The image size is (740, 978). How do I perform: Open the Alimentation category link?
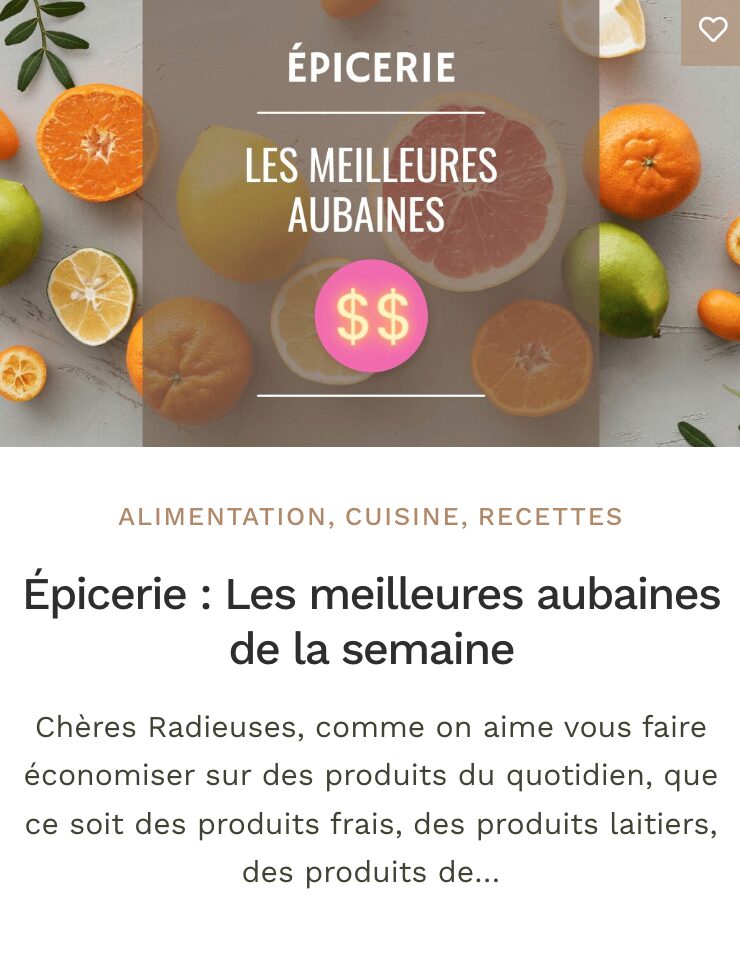[x=222, y=517]
